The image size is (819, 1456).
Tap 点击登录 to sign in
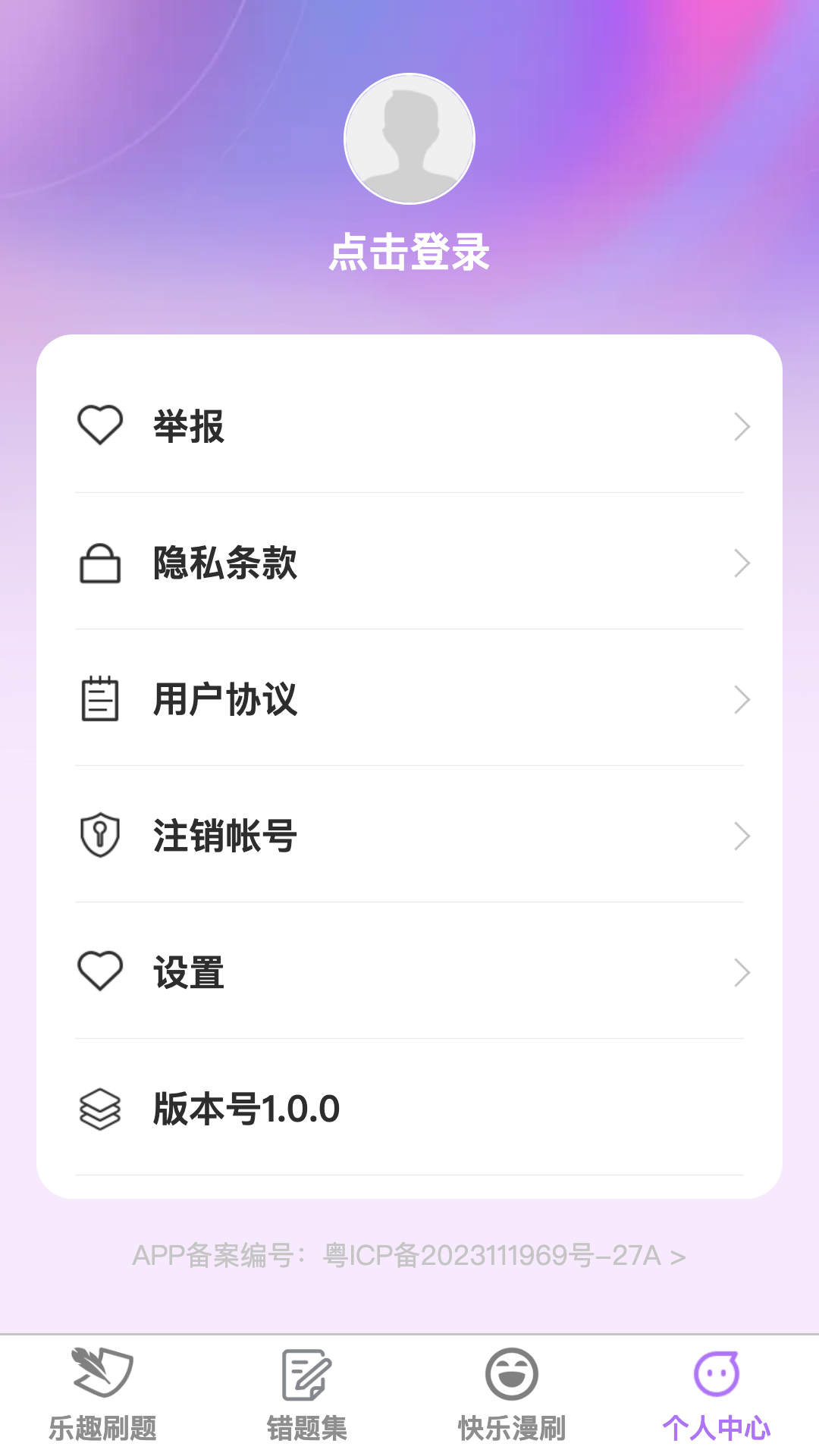coord(409,252)
